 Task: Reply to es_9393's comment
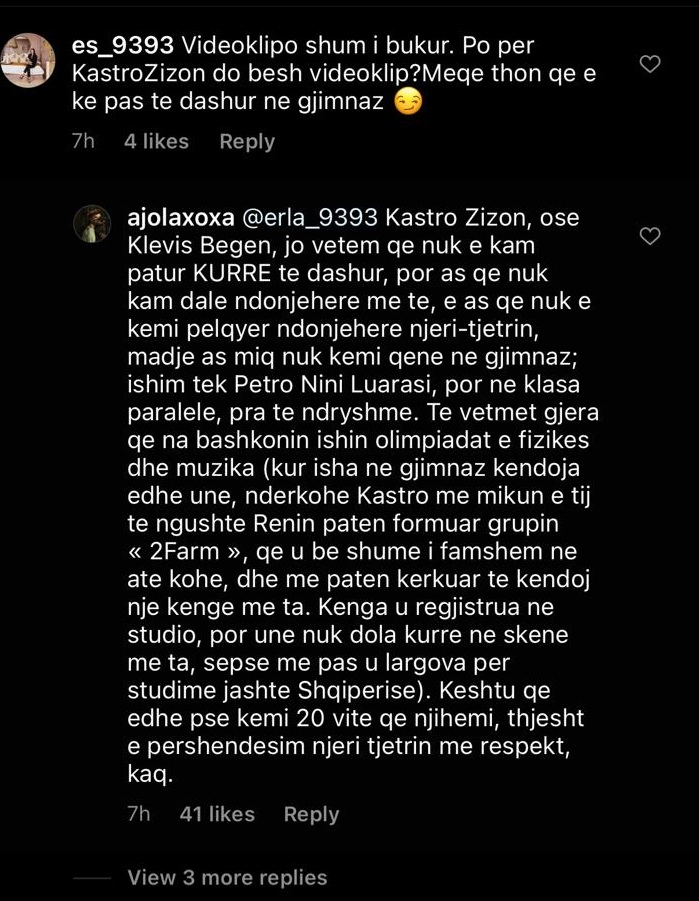(247, 142)
